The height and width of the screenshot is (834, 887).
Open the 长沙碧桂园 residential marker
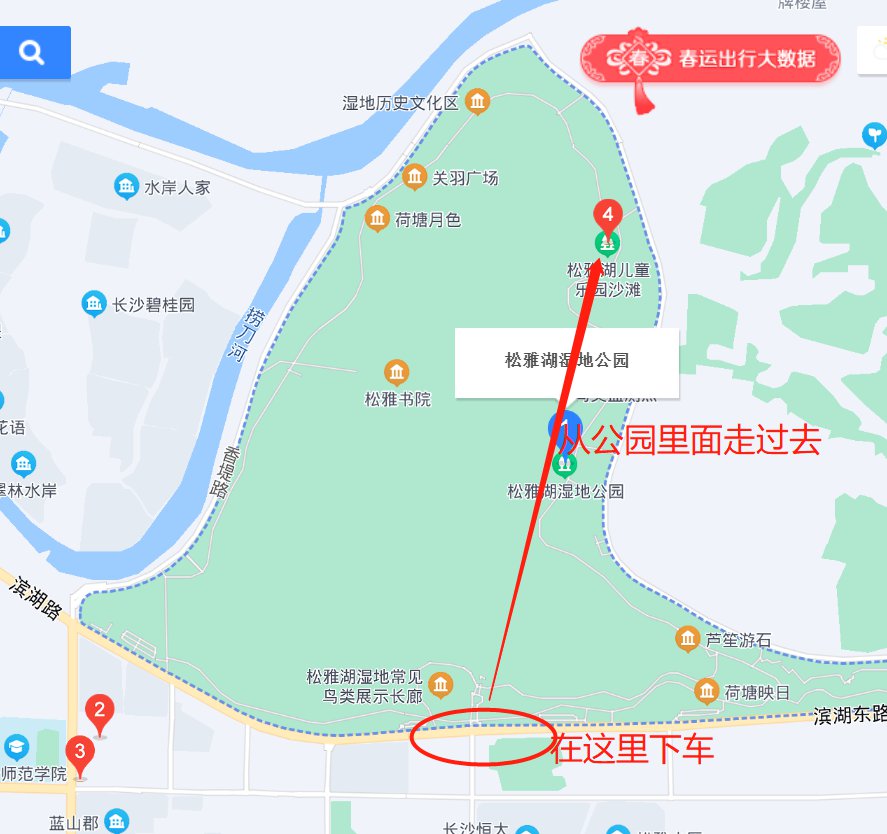(x=95, y=304)
